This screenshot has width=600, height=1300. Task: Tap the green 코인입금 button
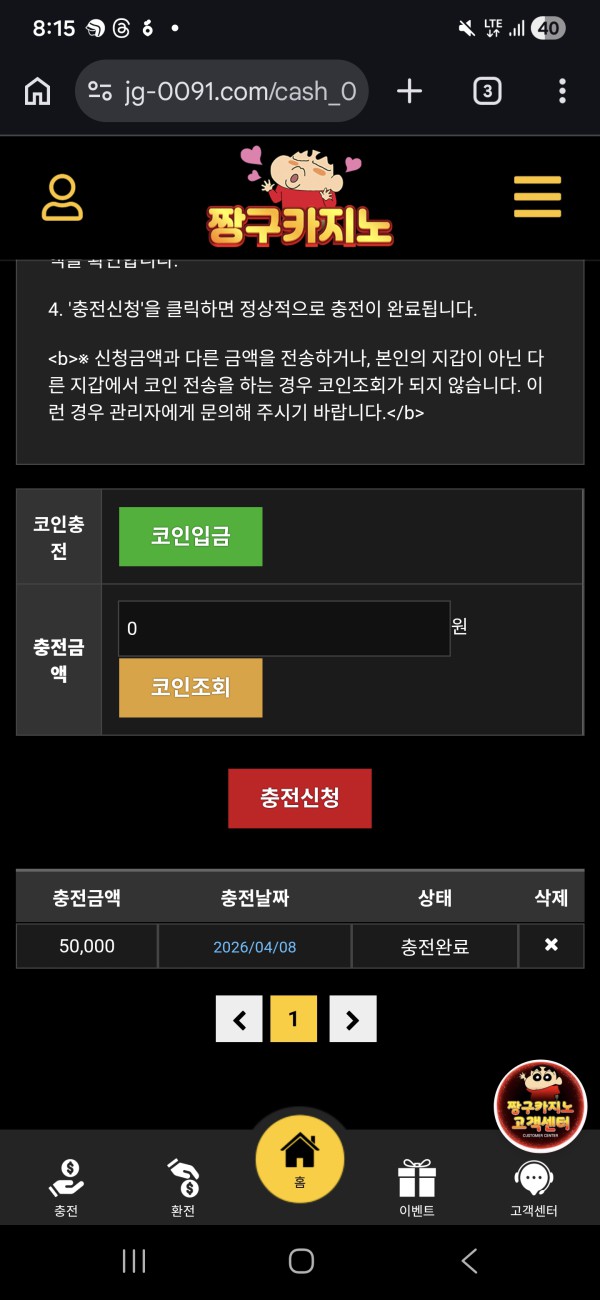click(x=190, y=536)
